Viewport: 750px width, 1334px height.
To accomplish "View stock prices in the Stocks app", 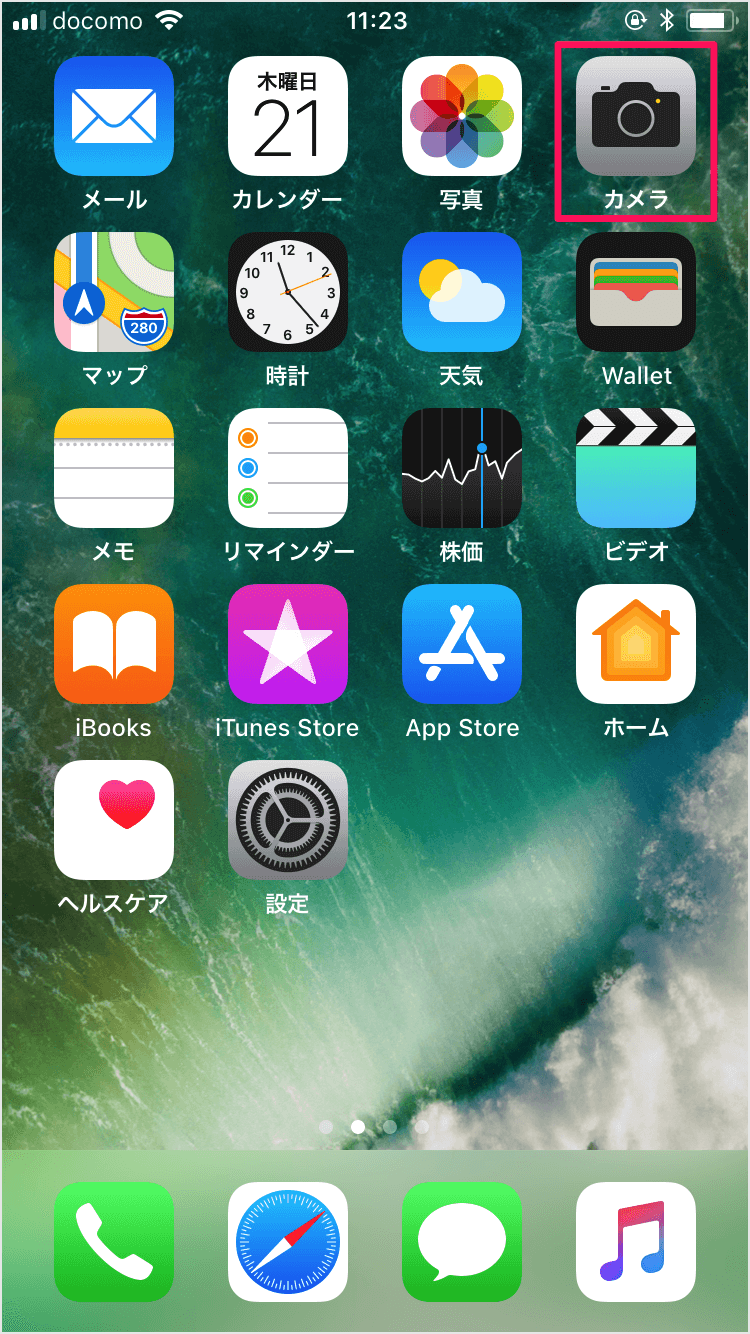I will pyautogui.click(x=461, y=467).
